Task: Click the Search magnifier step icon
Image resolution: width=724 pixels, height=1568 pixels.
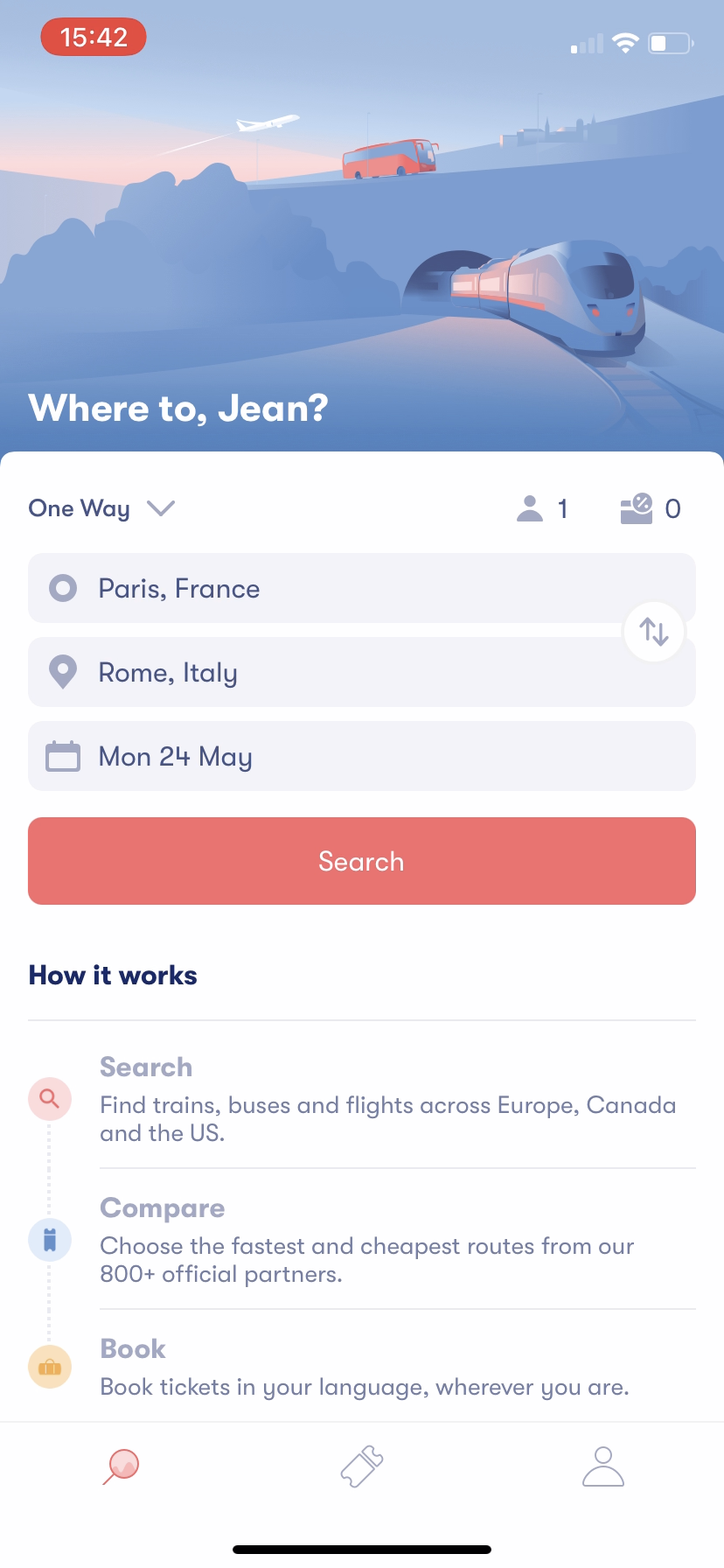Action: pos(49,1099)
